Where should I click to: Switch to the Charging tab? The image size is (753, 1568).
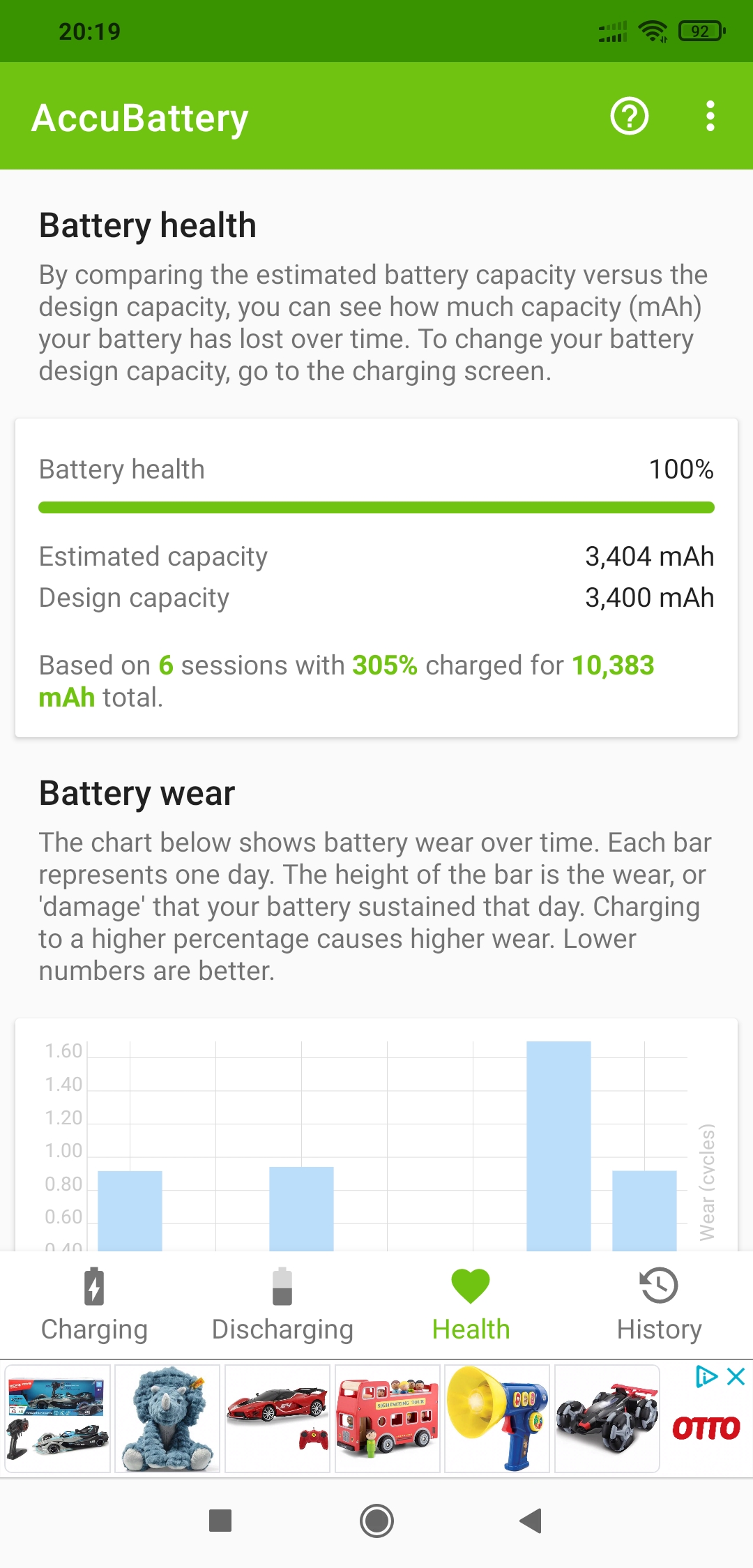pos(94,1305)
